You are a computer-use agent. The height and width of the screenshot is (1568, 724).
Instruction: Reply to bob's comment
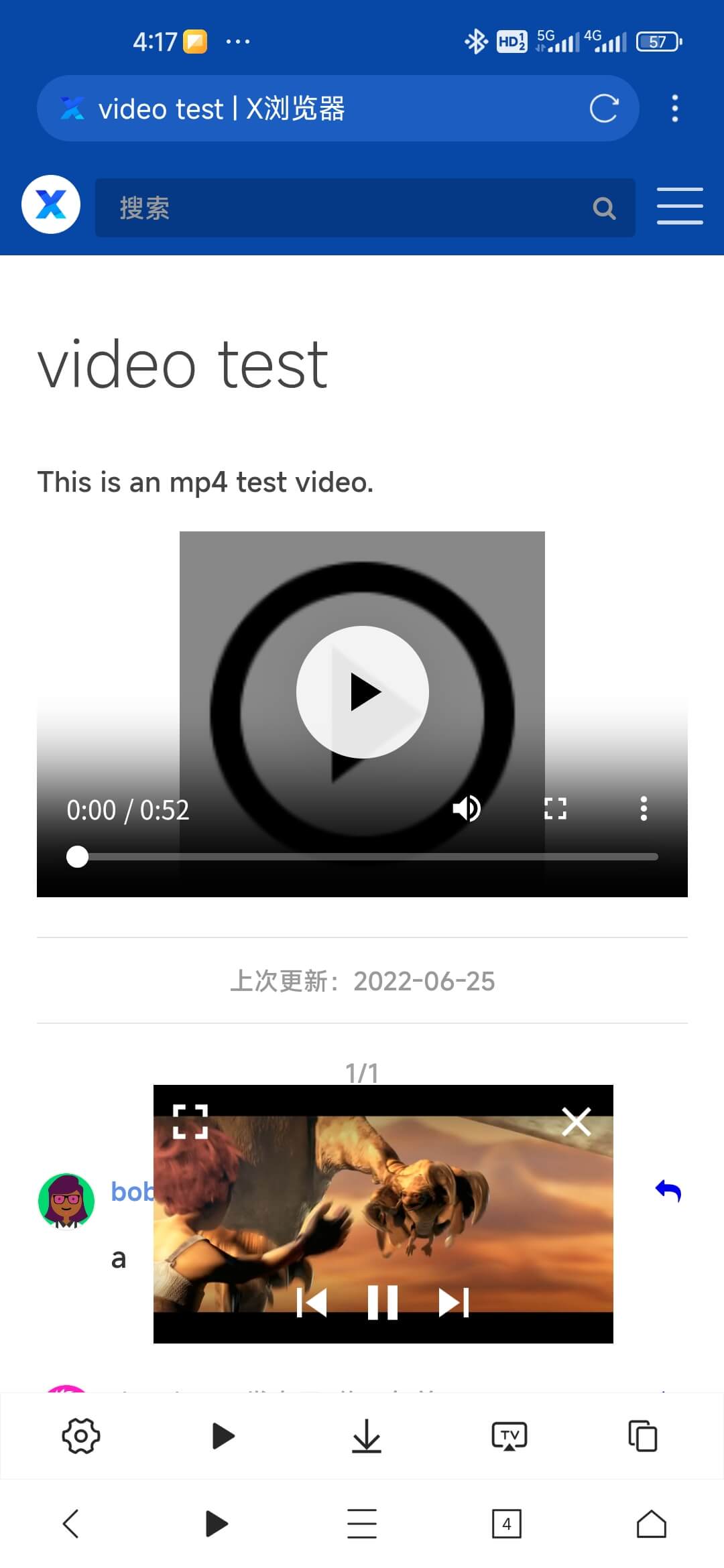point(668,1191)
